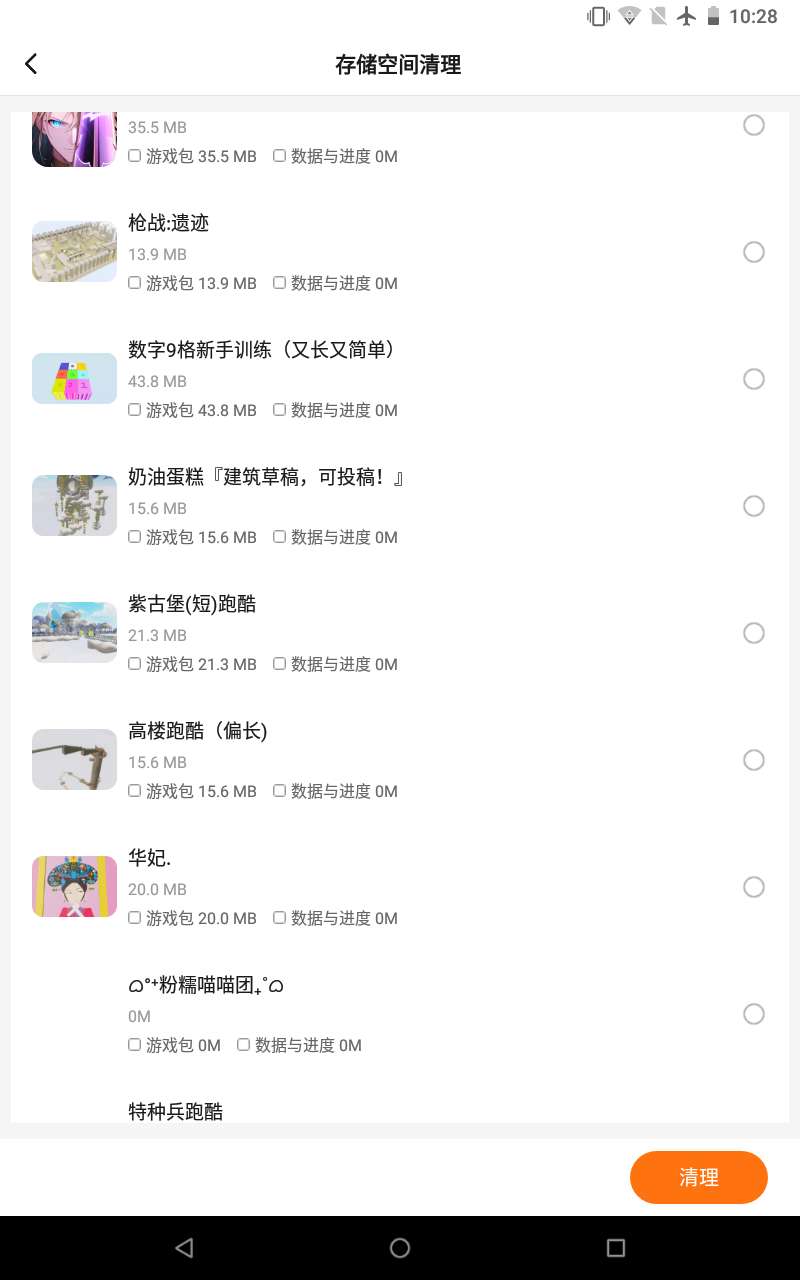Viewport: 800px width, 1280px height.
Task: Check 游戏包 20.0 MB for 华妃.
Action: point(135,918)
